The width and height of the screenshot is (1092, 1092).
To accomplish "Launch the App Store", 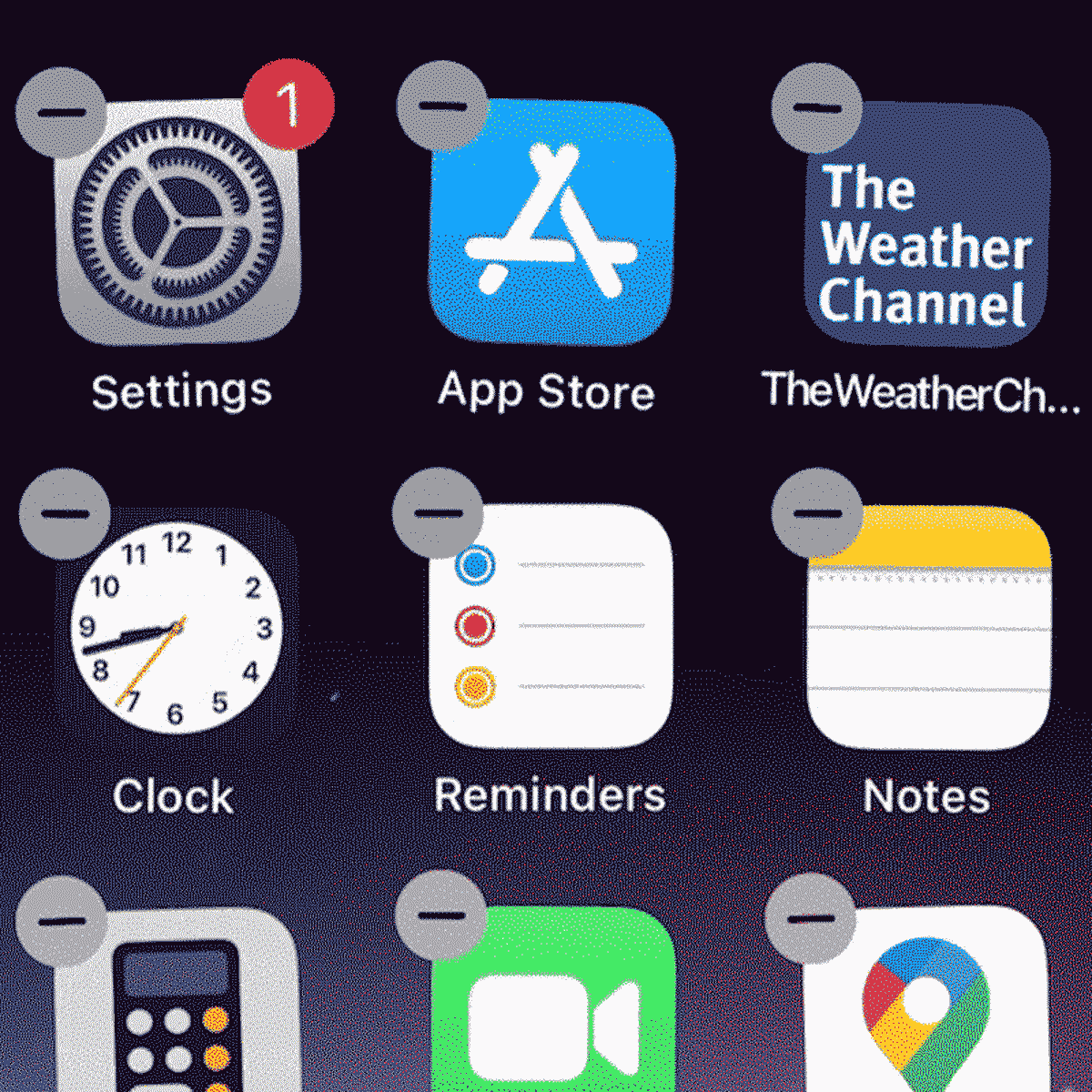I will point(551,223).
